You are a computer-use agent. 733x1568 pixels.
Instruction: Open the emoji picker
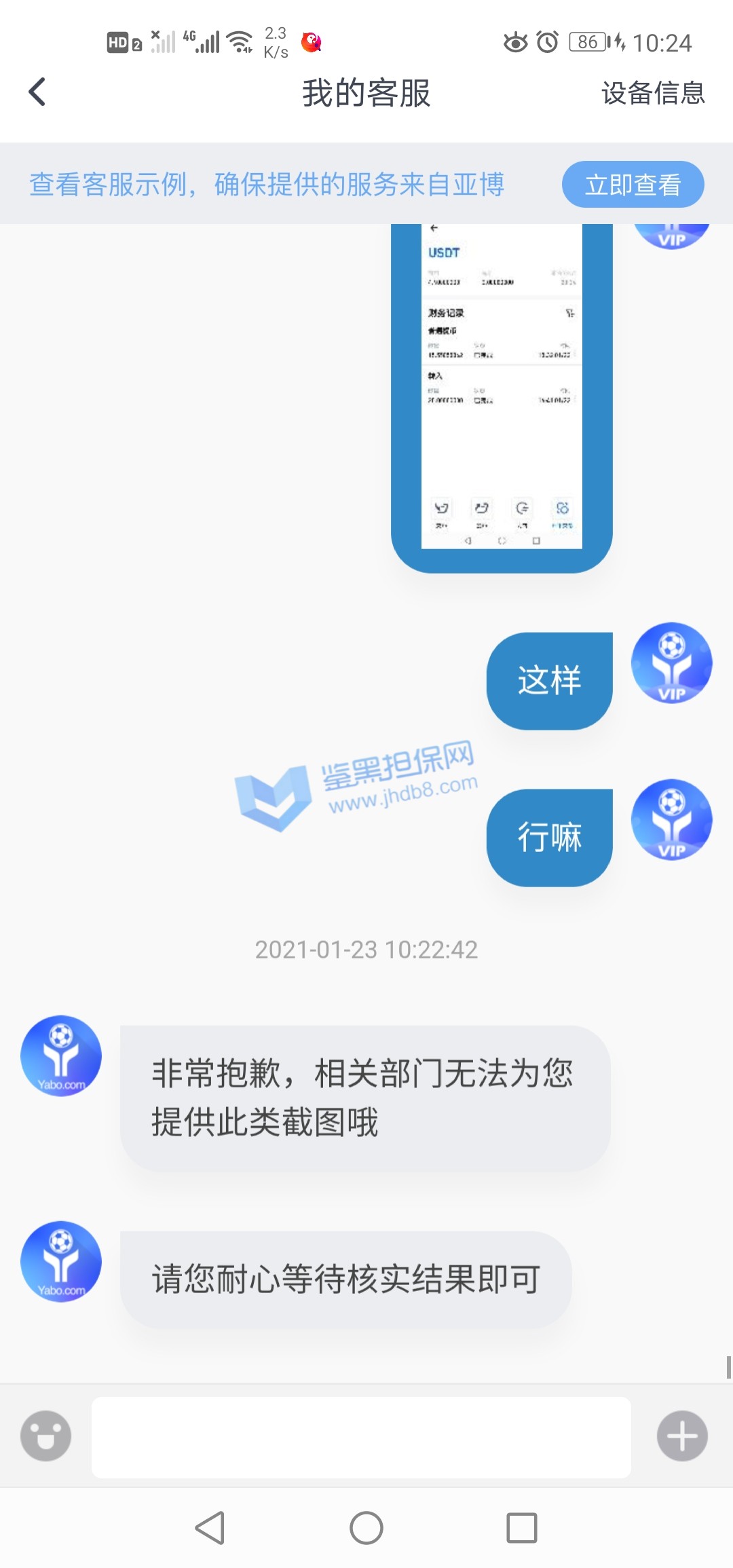point(45,1436)
